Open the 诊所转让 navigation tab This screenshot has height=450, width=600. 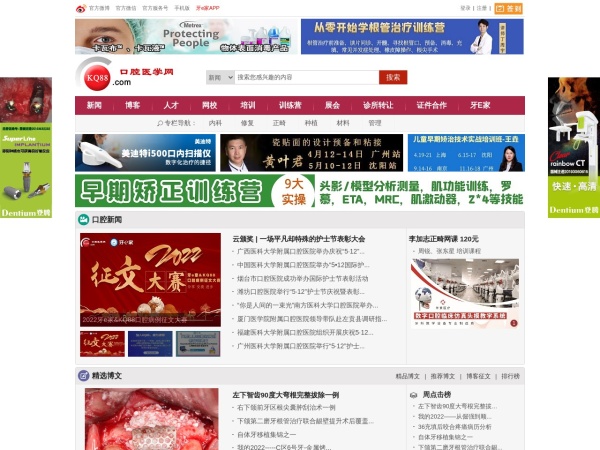tap(379, 105)
